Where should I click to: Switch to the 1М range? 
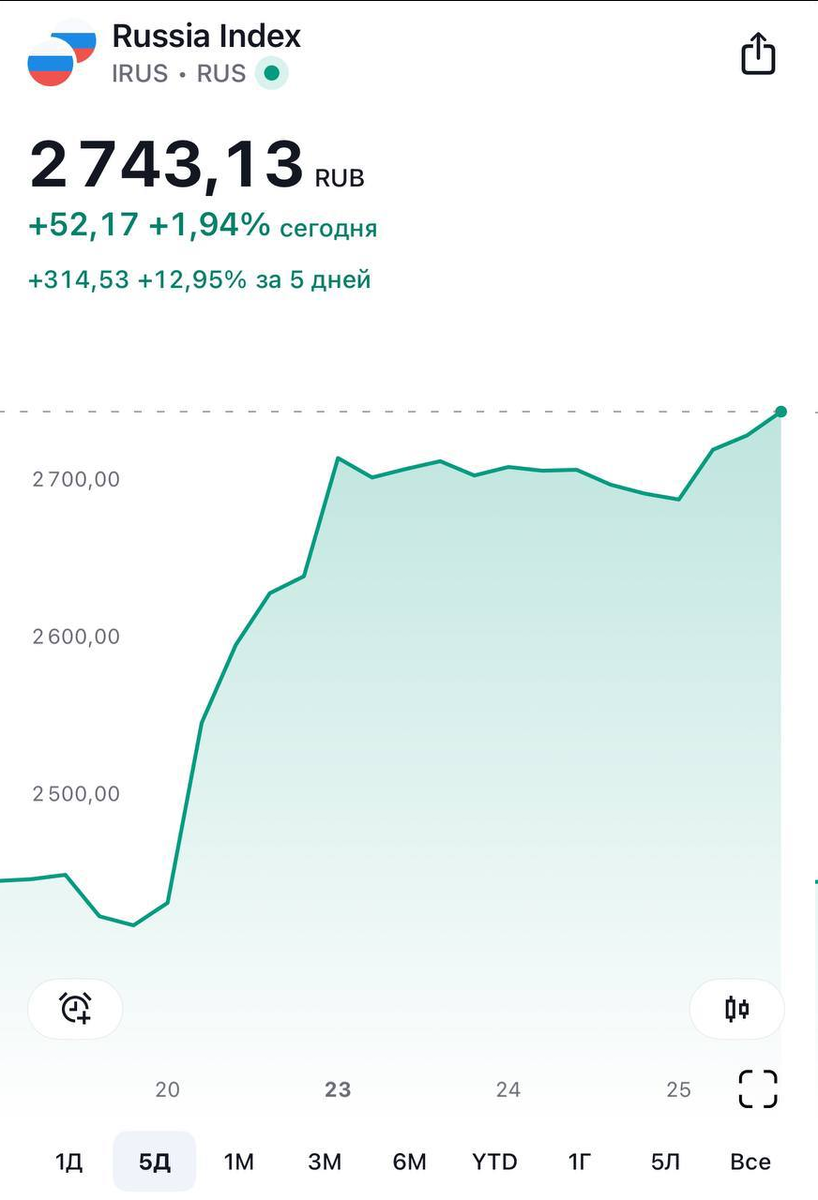(x=239, y=1162)
